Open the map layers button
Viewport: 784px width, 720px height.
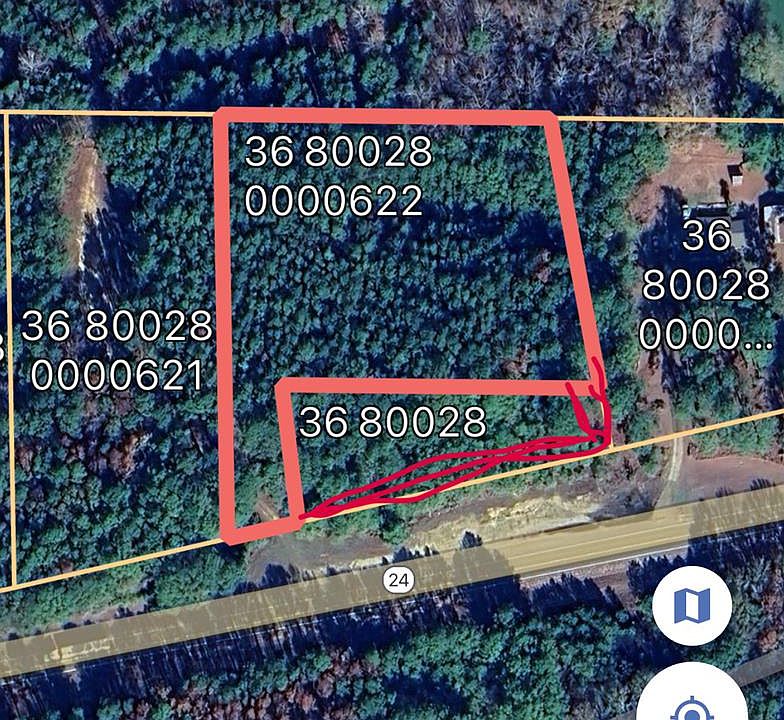[x=692, y=605]
